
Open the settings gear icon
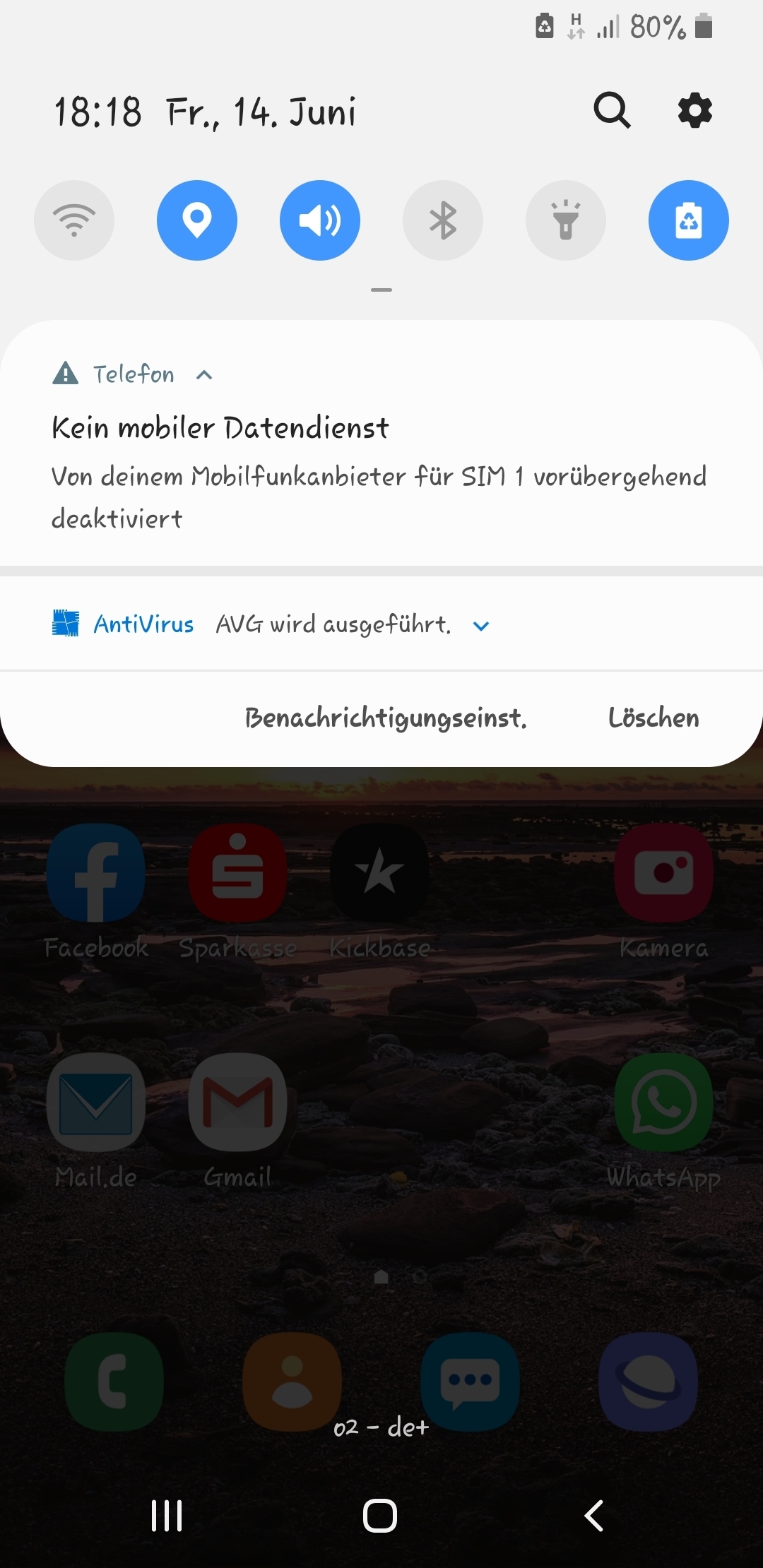[x=695, y=110]
